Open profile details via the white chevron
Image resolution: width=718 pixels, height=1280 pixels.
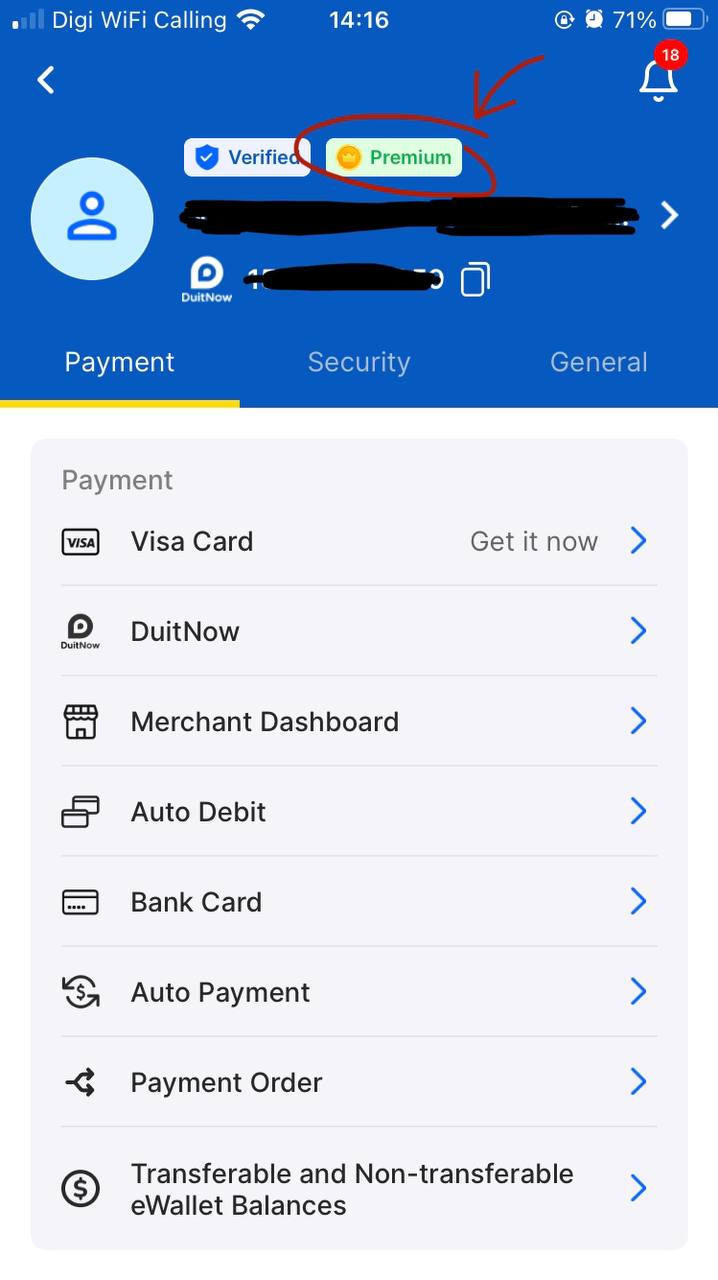[669, 215]
